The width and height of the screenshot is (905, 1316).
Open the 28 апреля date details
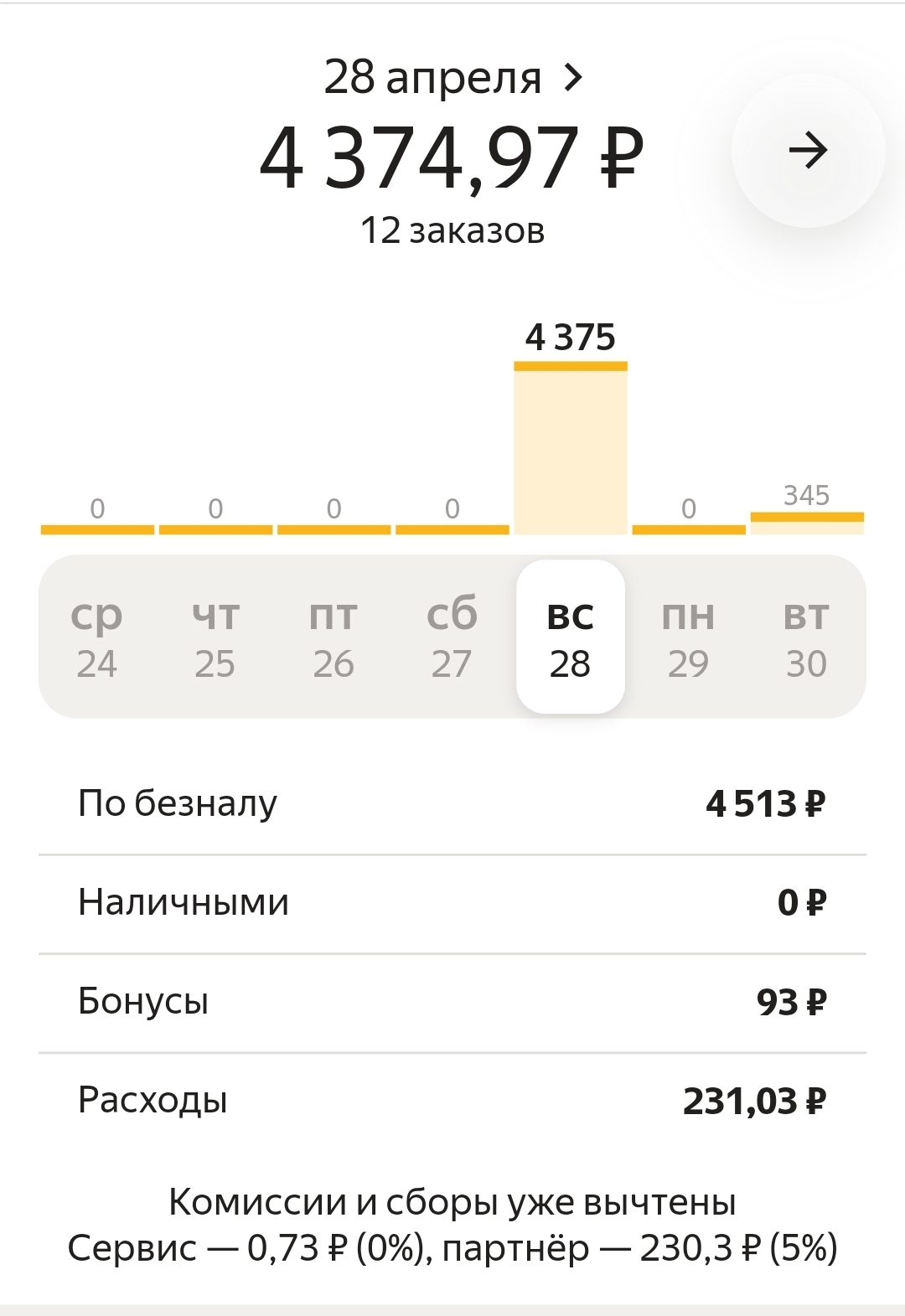point(452,78)
